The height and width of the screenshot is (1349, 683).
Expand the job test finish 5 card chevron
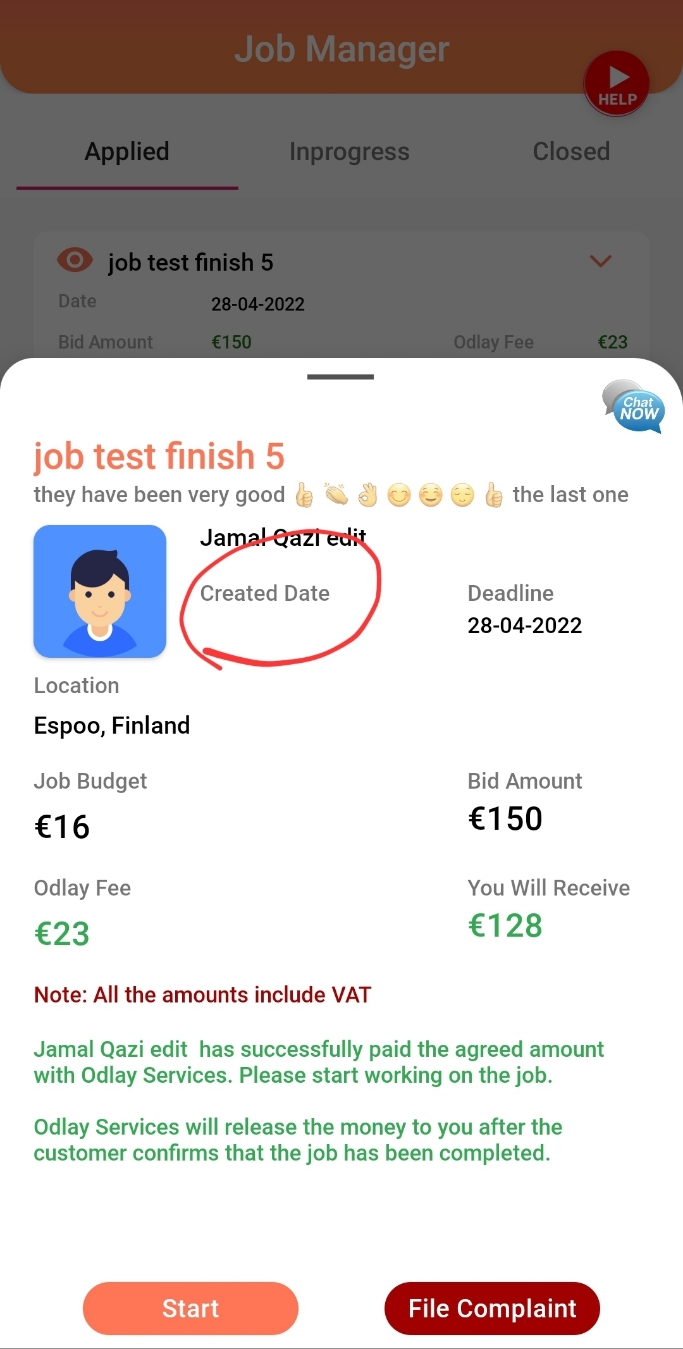point(600,262)
